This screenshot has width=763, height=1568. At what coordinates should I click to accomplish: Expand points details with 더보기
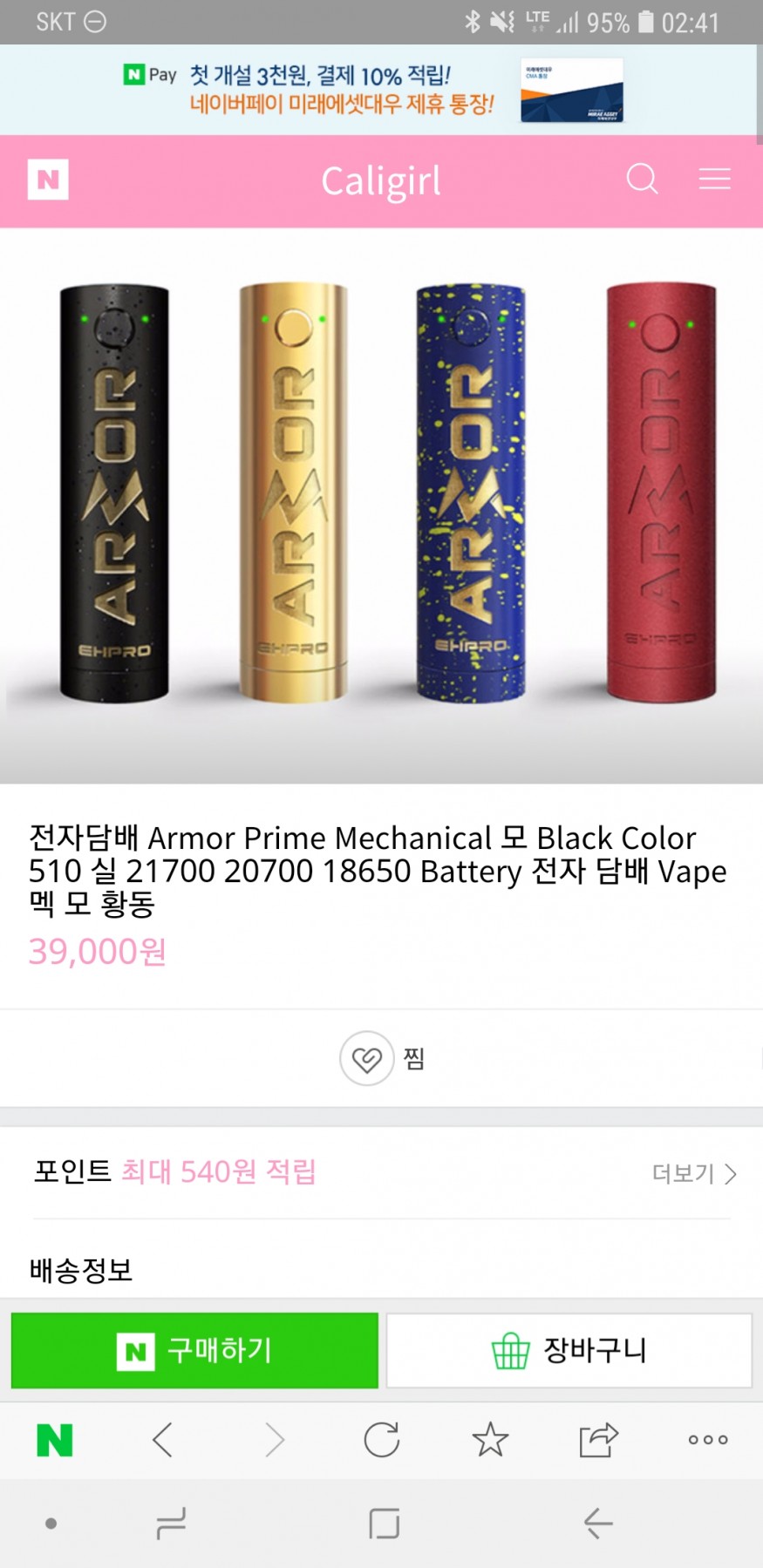click(694, 1173)
